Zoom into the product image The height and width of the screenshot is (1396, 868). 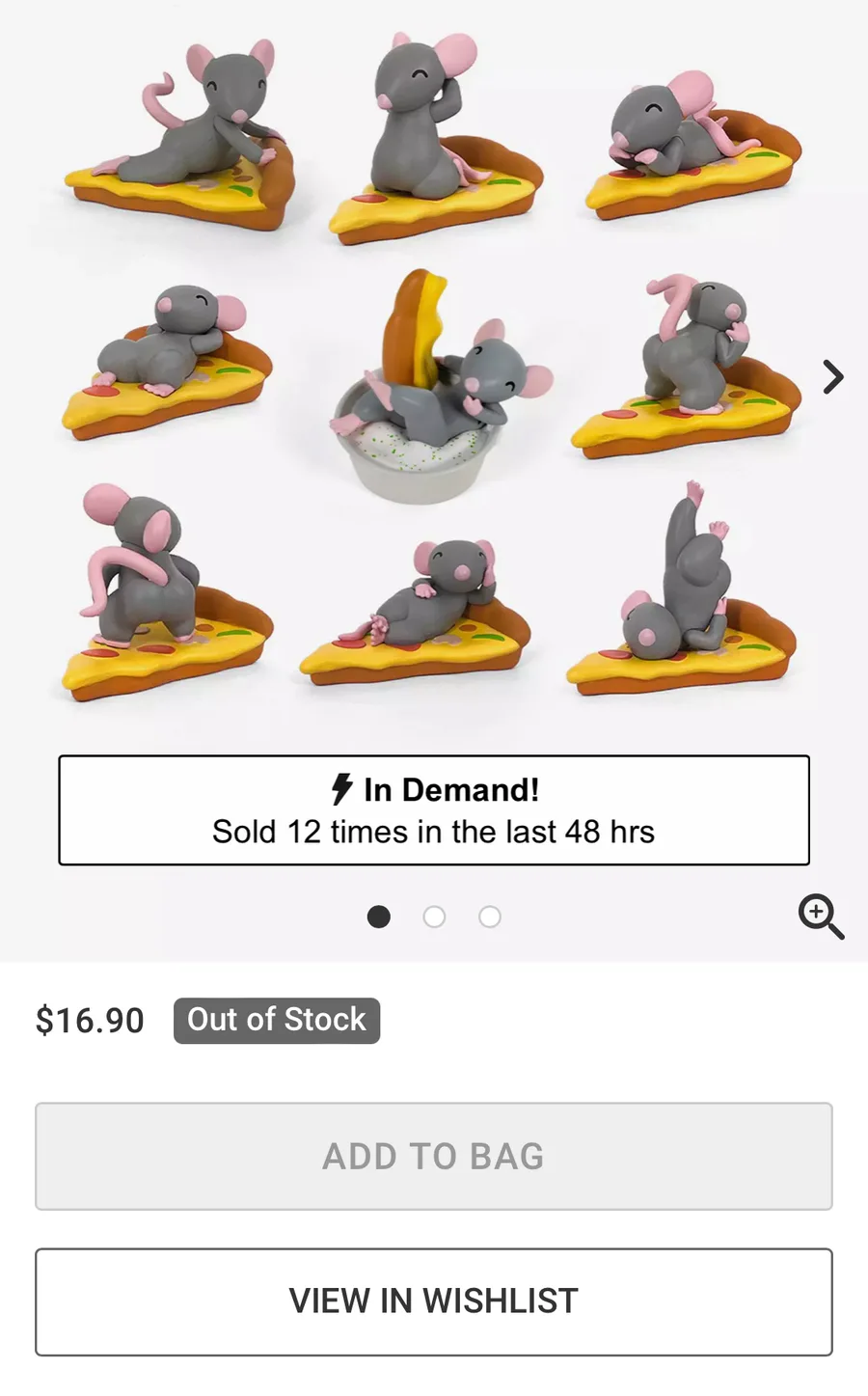click(821, 916)
